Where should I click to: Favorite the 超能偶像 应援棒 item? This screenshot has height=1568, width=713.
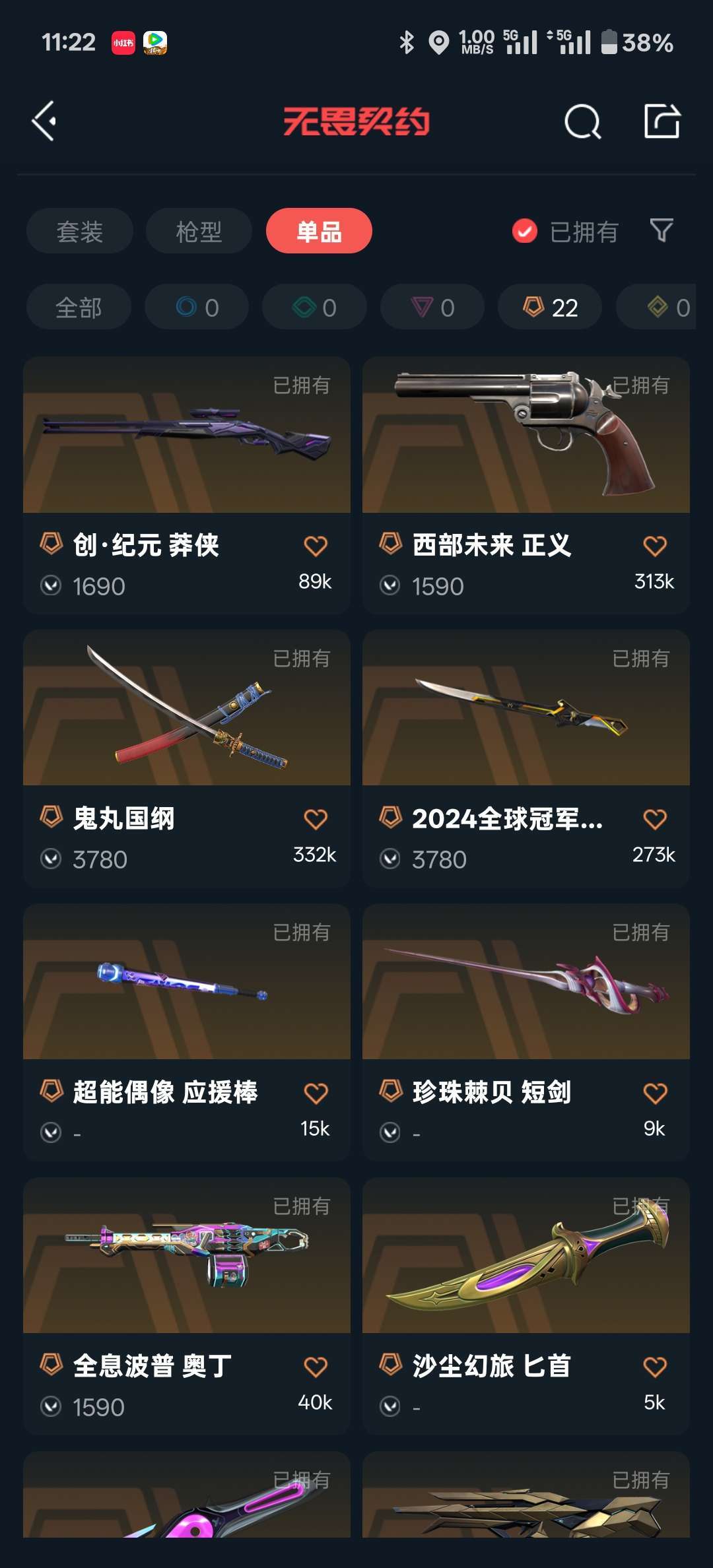click(316, 1093)
